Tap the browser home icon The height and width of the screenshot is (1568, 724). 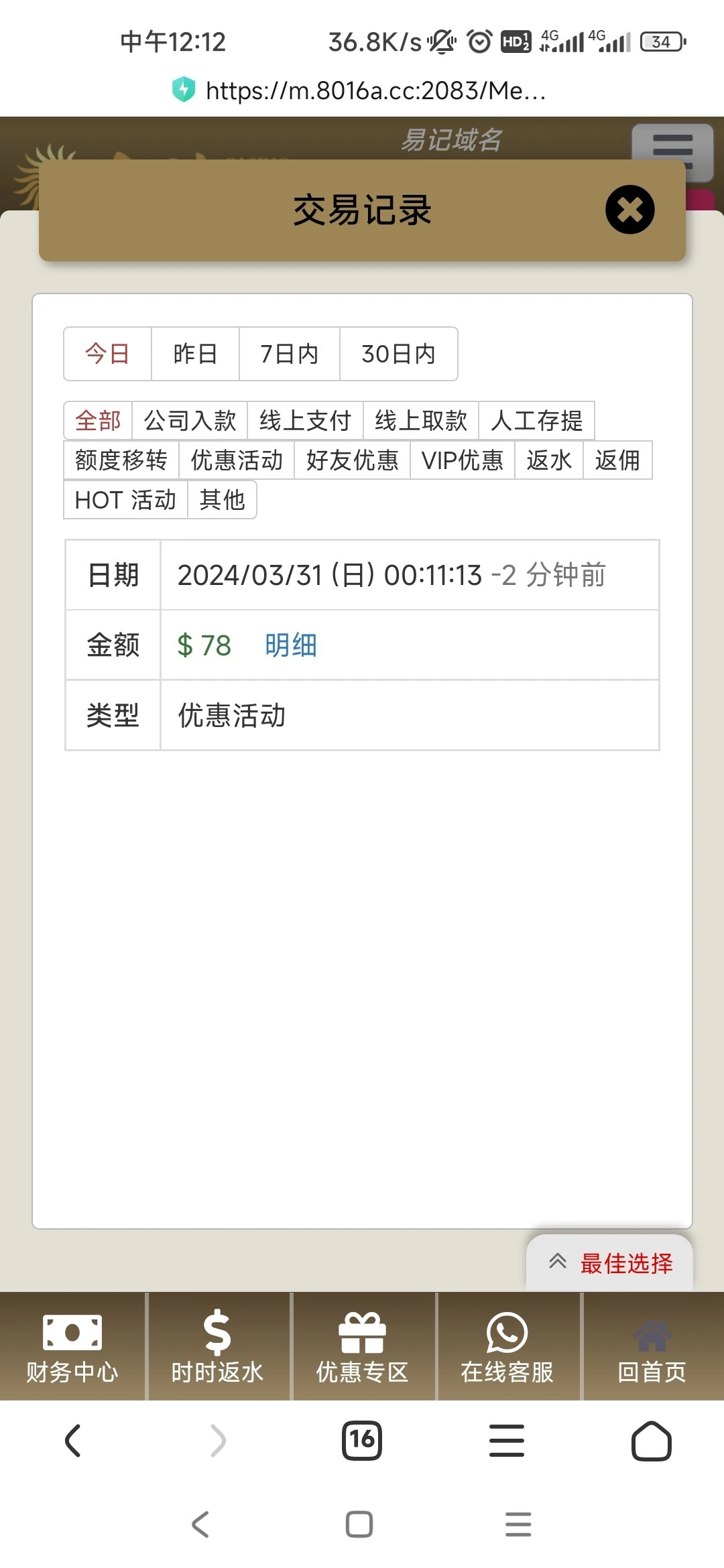point(651,1441)
